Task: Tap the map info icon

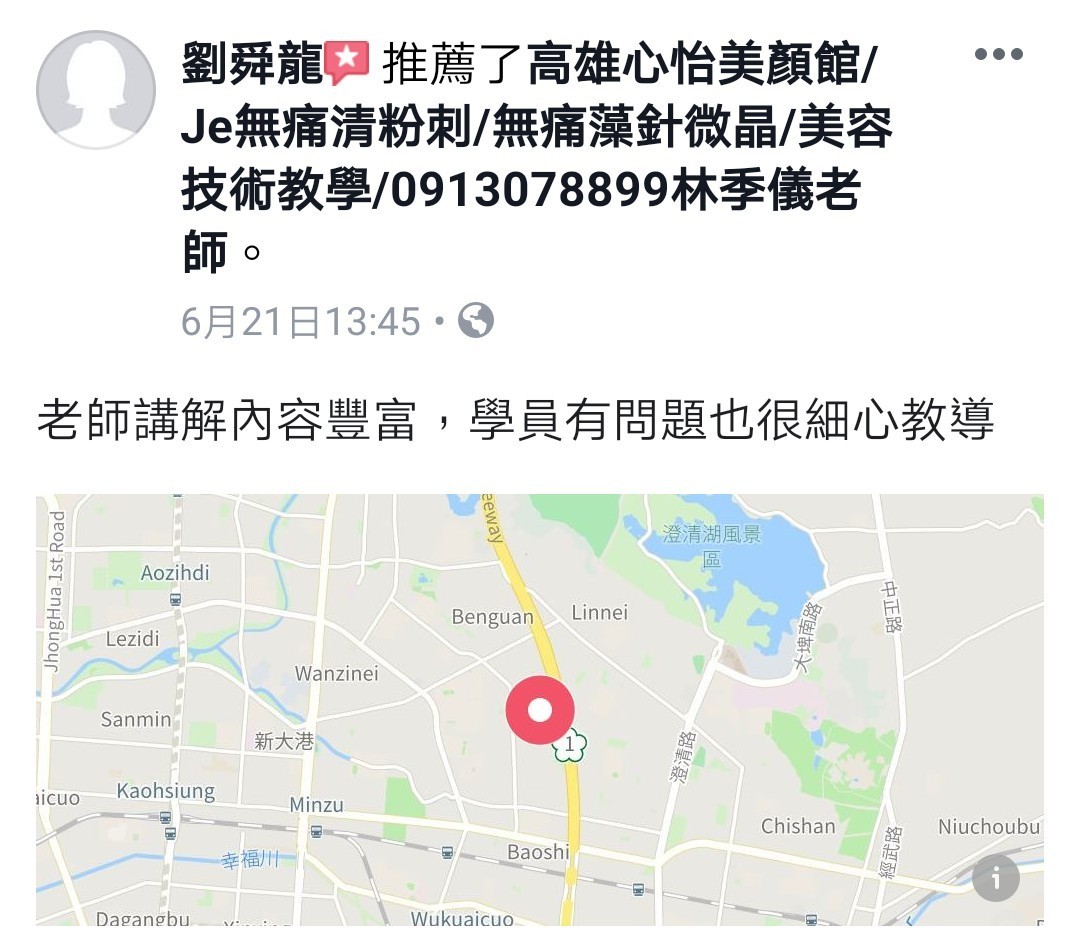Action: pyautogui.click(x=995, y=878)
